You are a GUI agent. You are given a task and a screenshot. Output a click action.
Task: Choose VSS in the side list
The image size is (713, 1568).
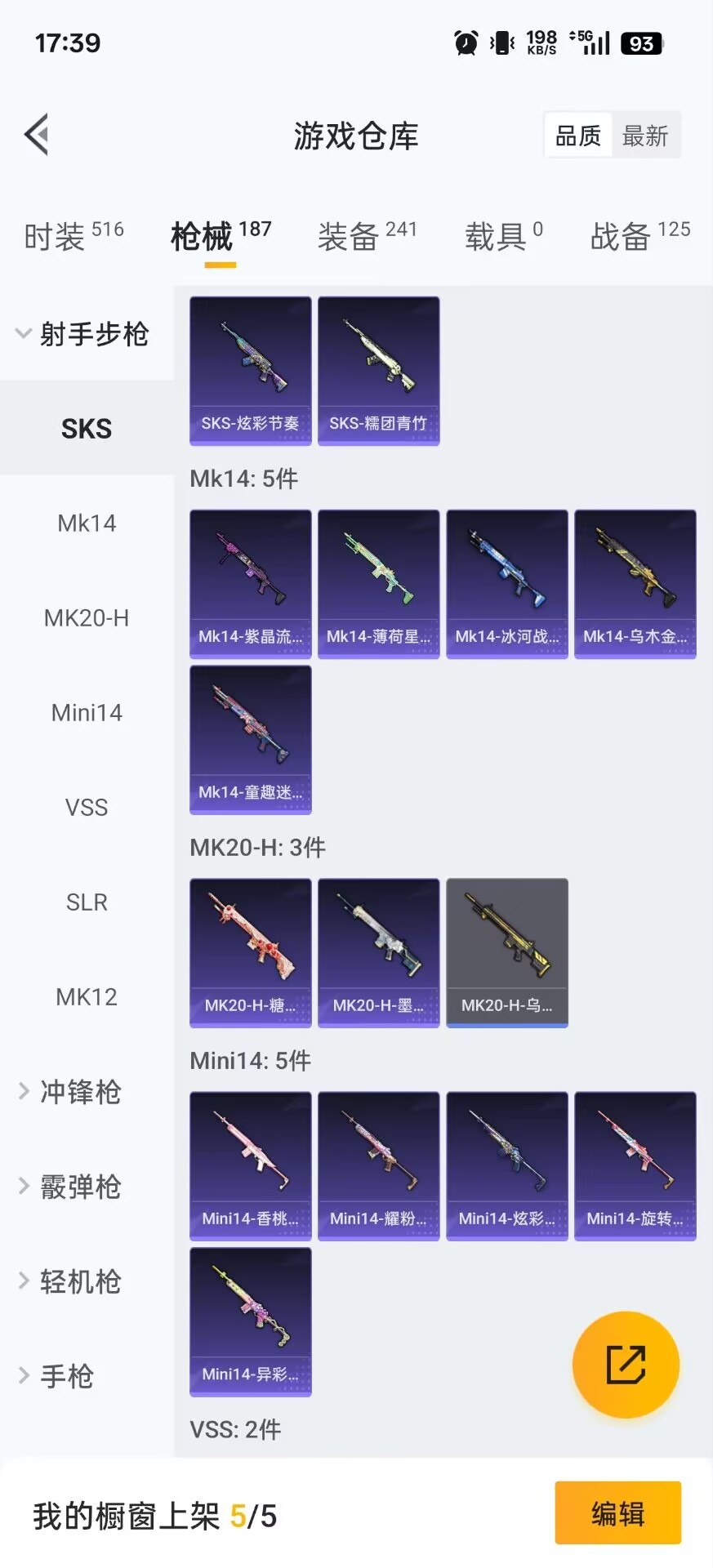tap(87, 808)
